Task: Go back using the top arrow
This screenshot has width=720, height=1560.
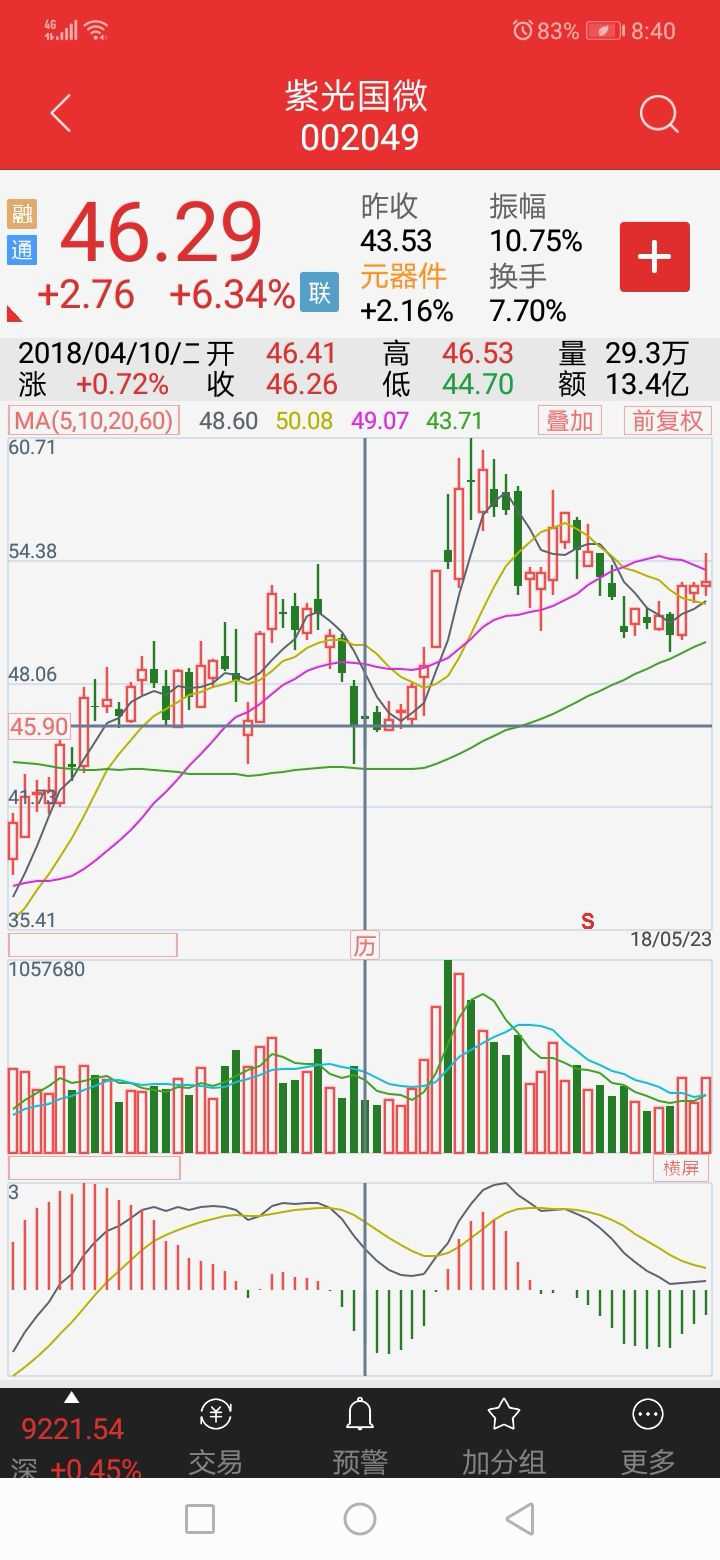Action: coord(61,114)
